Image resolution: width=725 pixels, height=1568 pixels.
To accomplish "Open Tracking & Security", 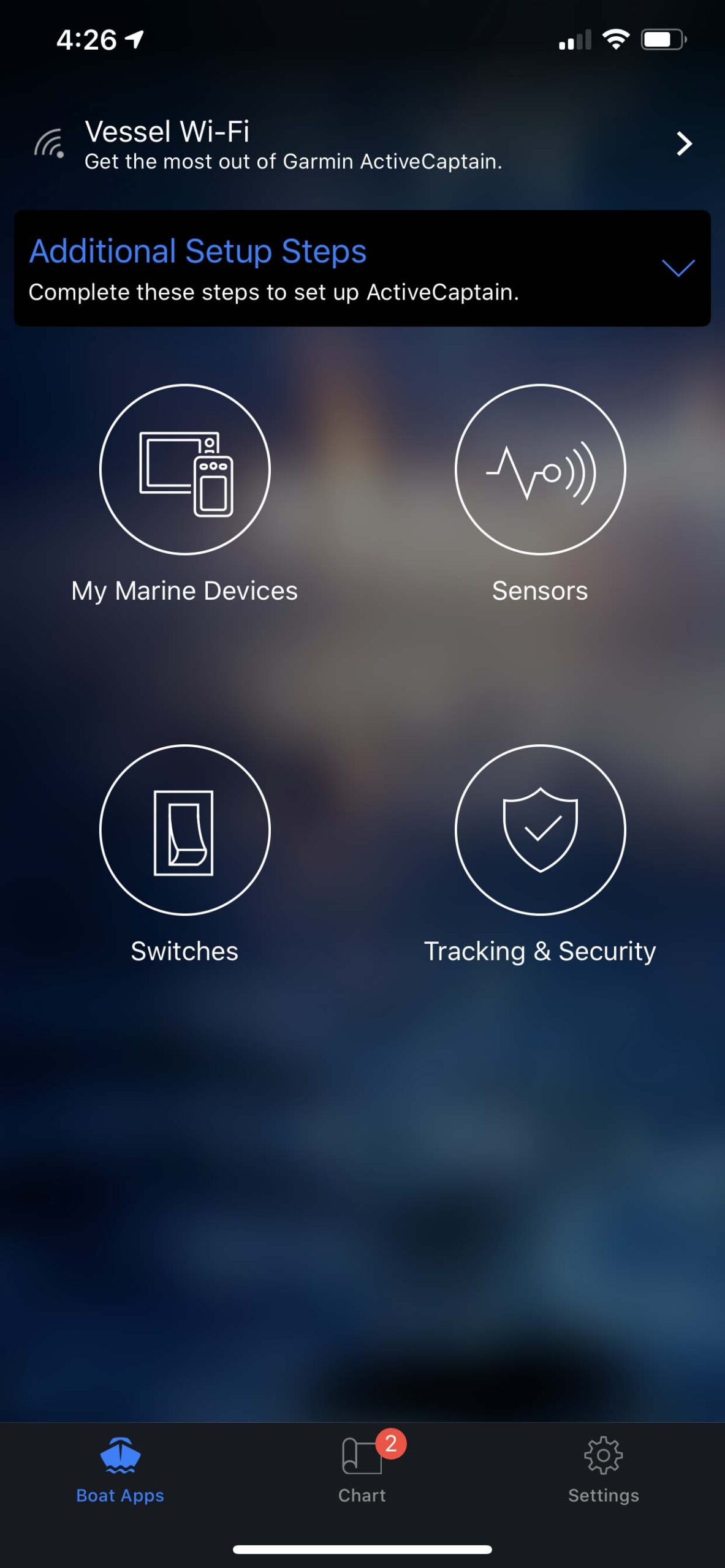I will 539,830.
